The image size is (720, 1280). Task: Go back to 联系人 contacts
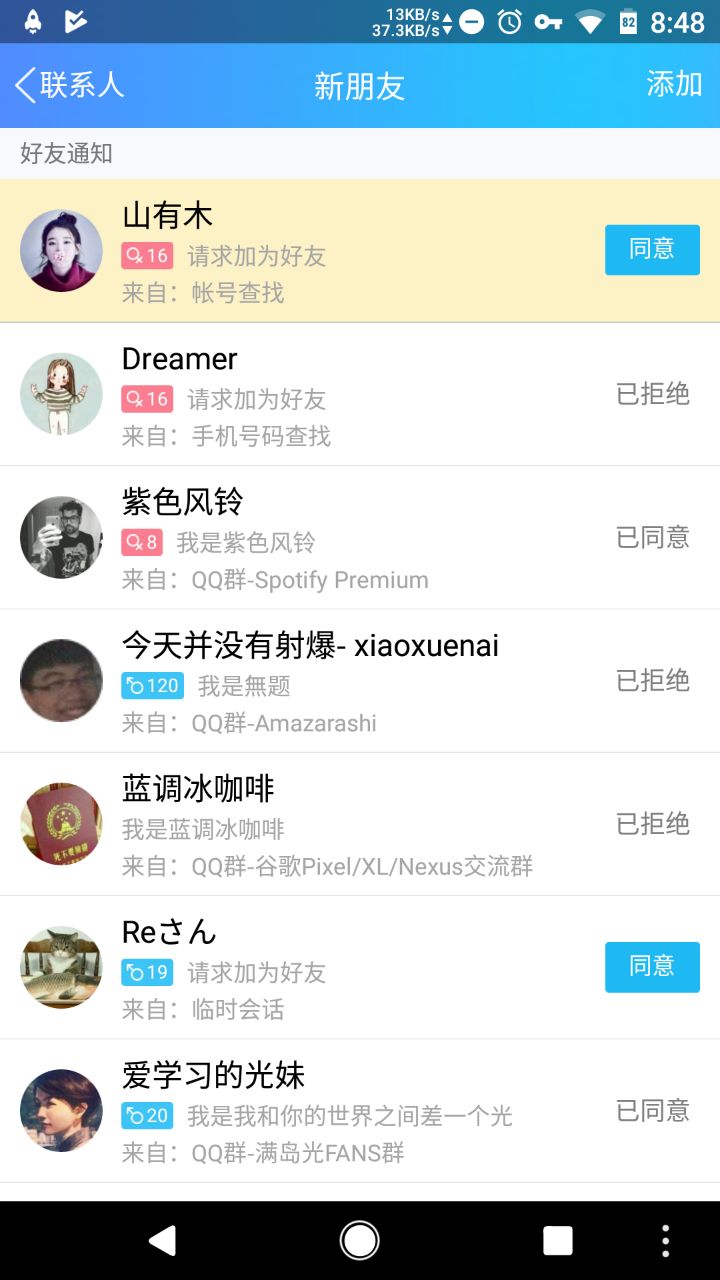[68, 85]
